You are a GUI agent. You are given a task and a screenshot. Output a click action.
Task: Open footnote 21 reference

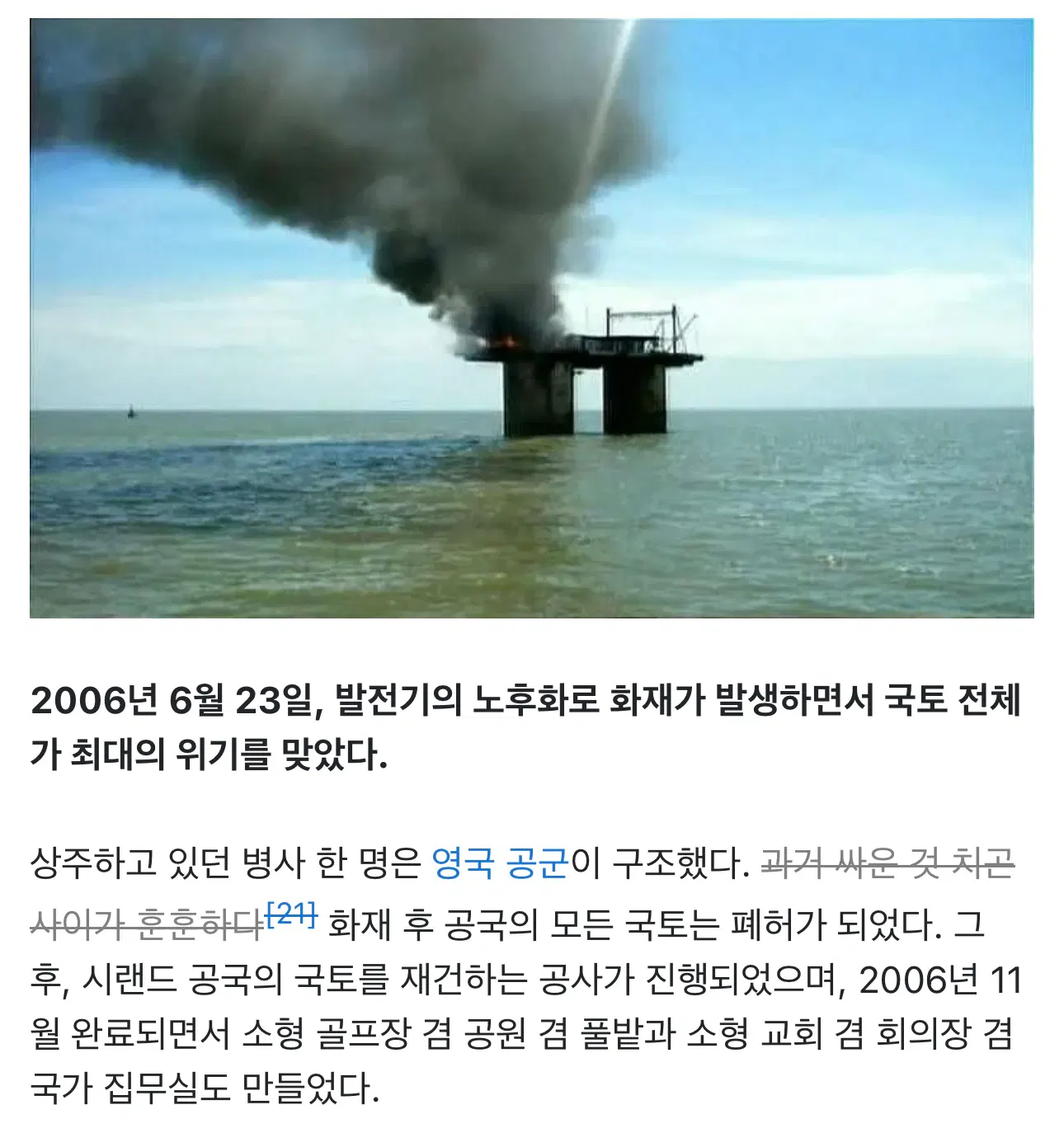pyautogui.click(x=292, y=914)
